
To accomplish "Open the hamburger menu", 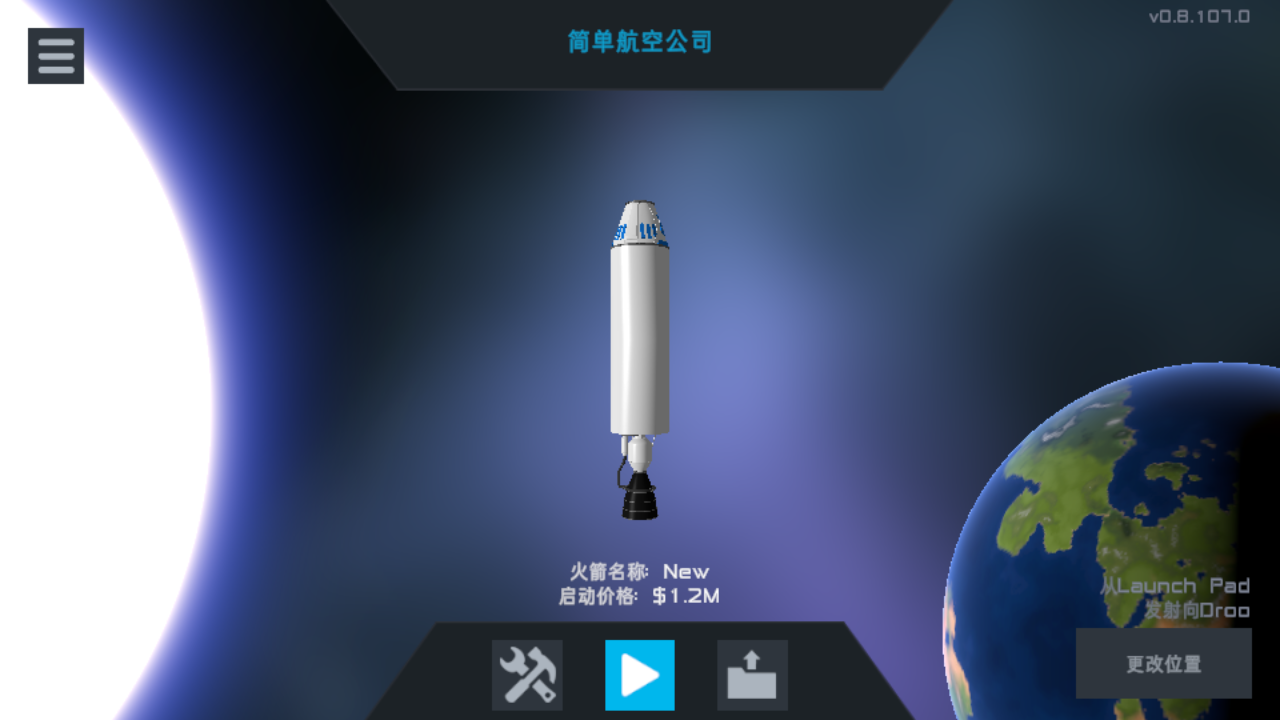I will [56, 56].
